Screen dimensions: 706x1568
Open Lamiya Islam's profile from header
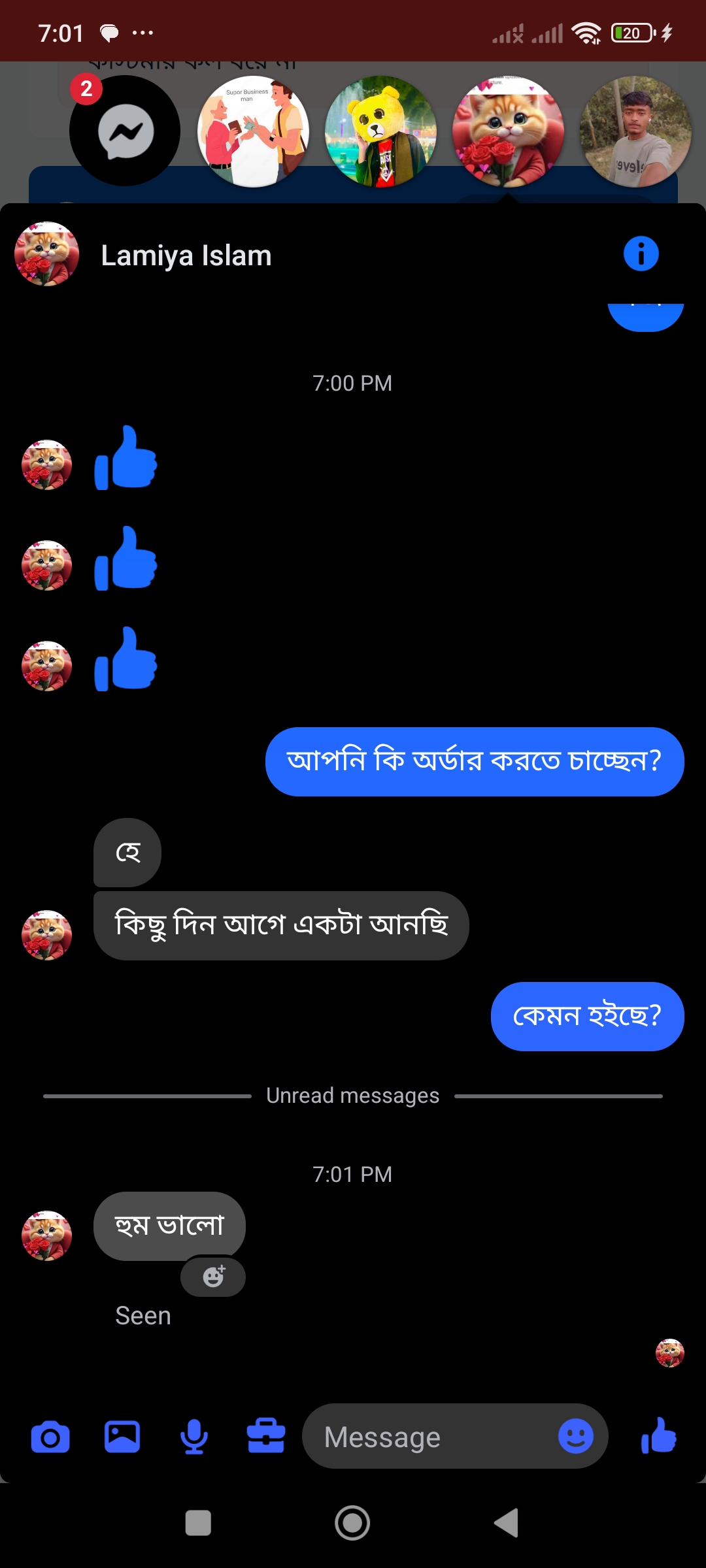(x=186, y=255)
